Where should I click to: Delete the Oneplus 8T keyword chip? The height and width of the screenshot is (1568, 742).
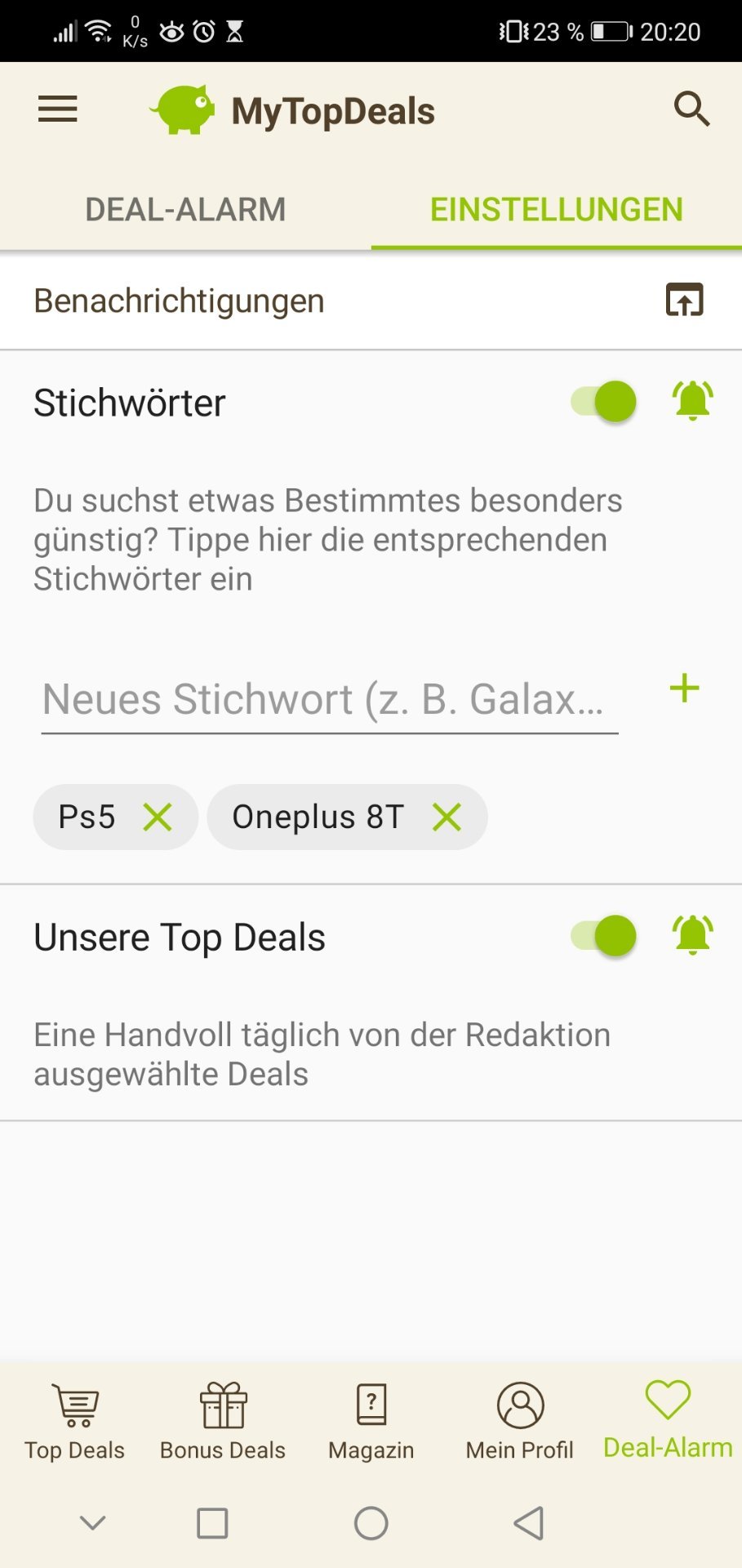[x=447, y=817]
